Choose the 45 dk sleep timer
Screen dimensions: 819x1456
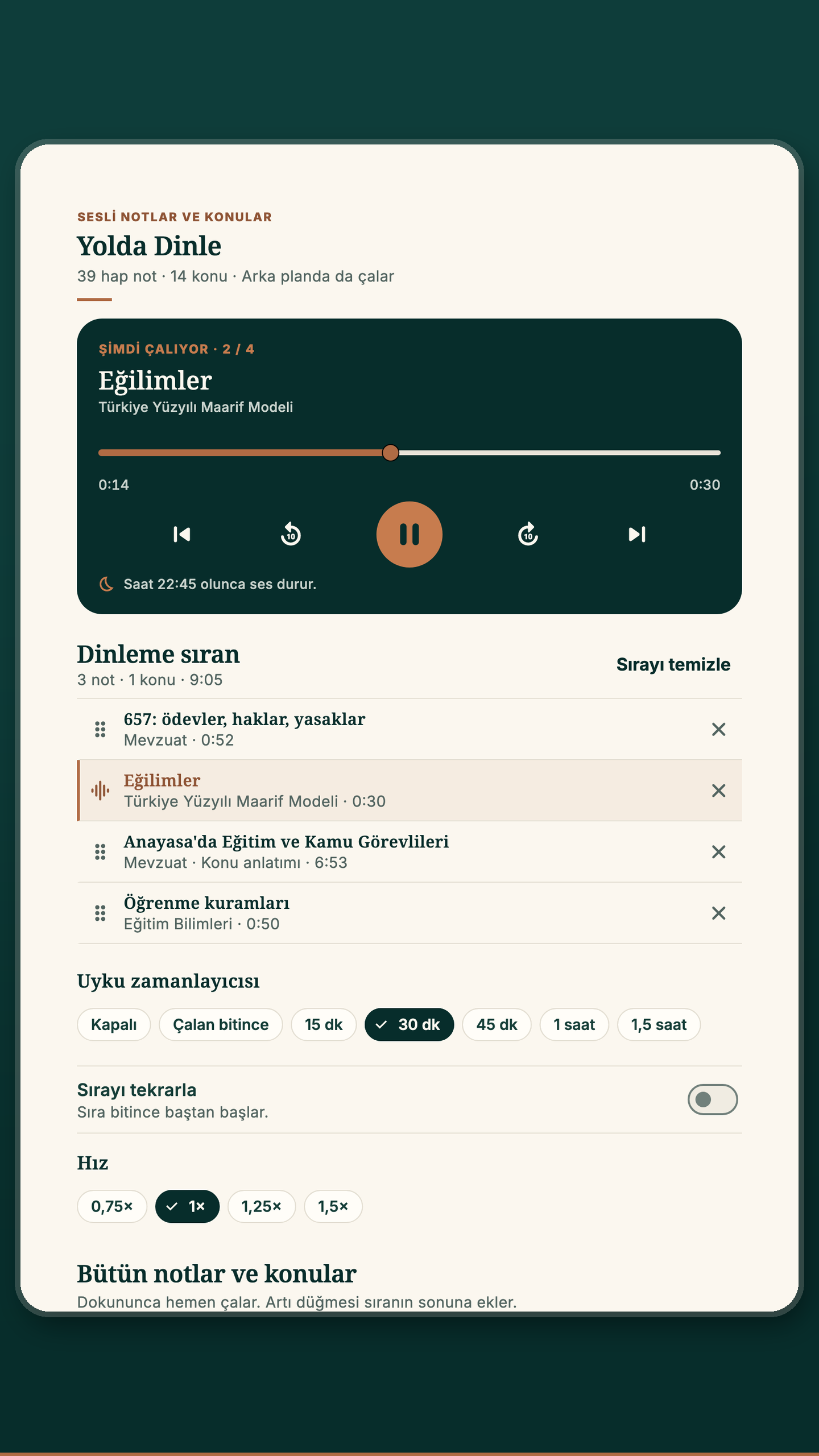click(x=497, y=1024)
